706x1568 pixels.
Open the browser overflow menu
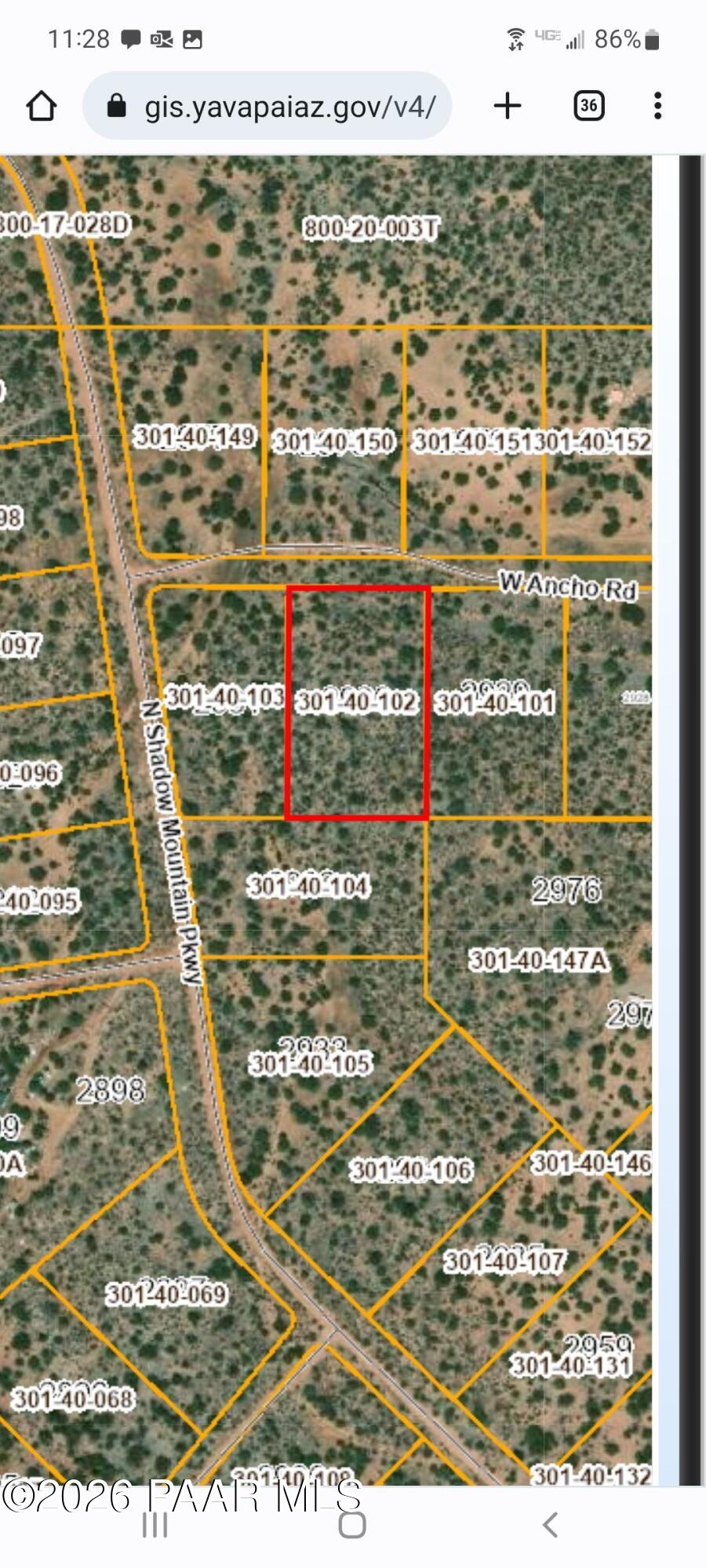657,106
